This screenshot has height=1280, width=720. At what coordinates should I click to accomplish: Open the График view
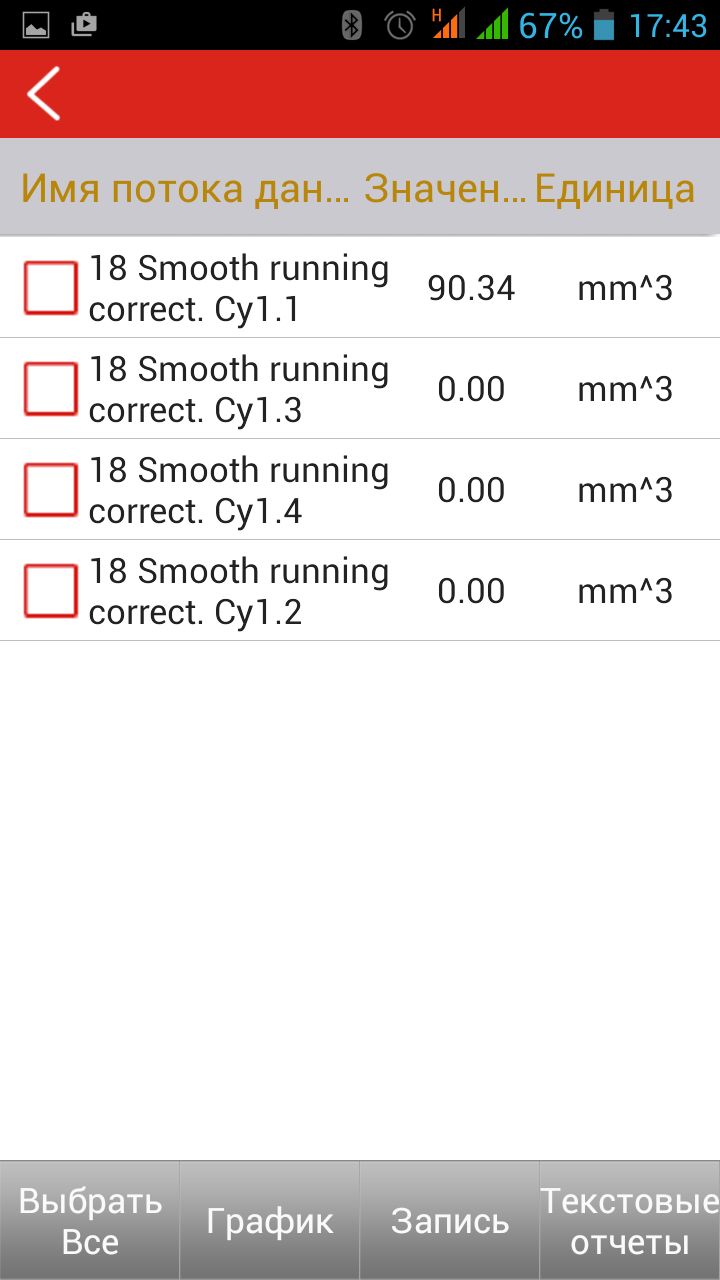[x=270, y=1221]
